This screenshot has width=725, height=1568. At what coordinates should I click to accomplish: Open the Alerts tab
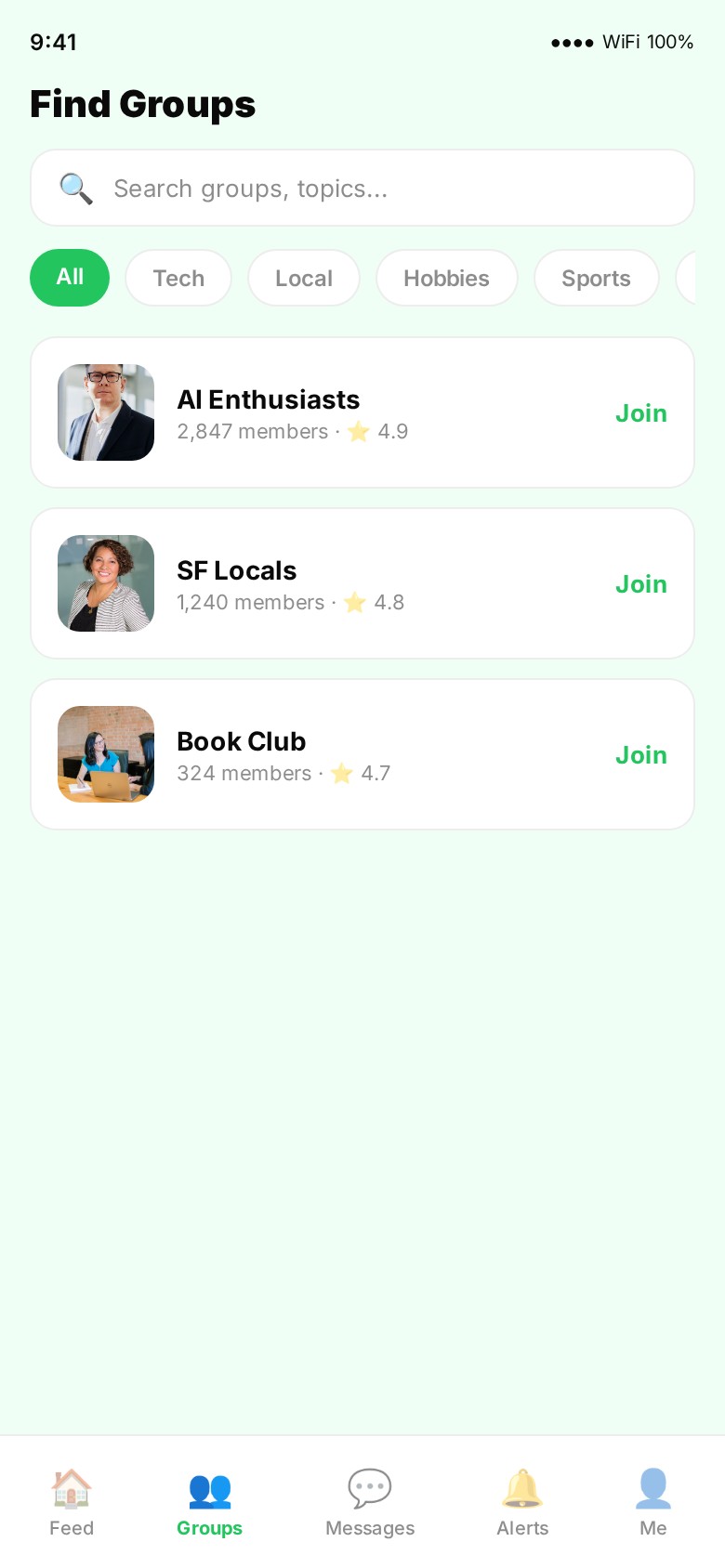tap(522, 1503)
